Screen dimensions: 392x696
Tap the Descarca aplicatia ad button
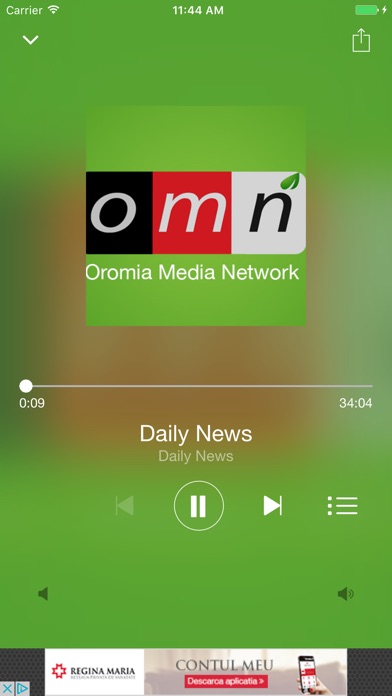[226, 681]
